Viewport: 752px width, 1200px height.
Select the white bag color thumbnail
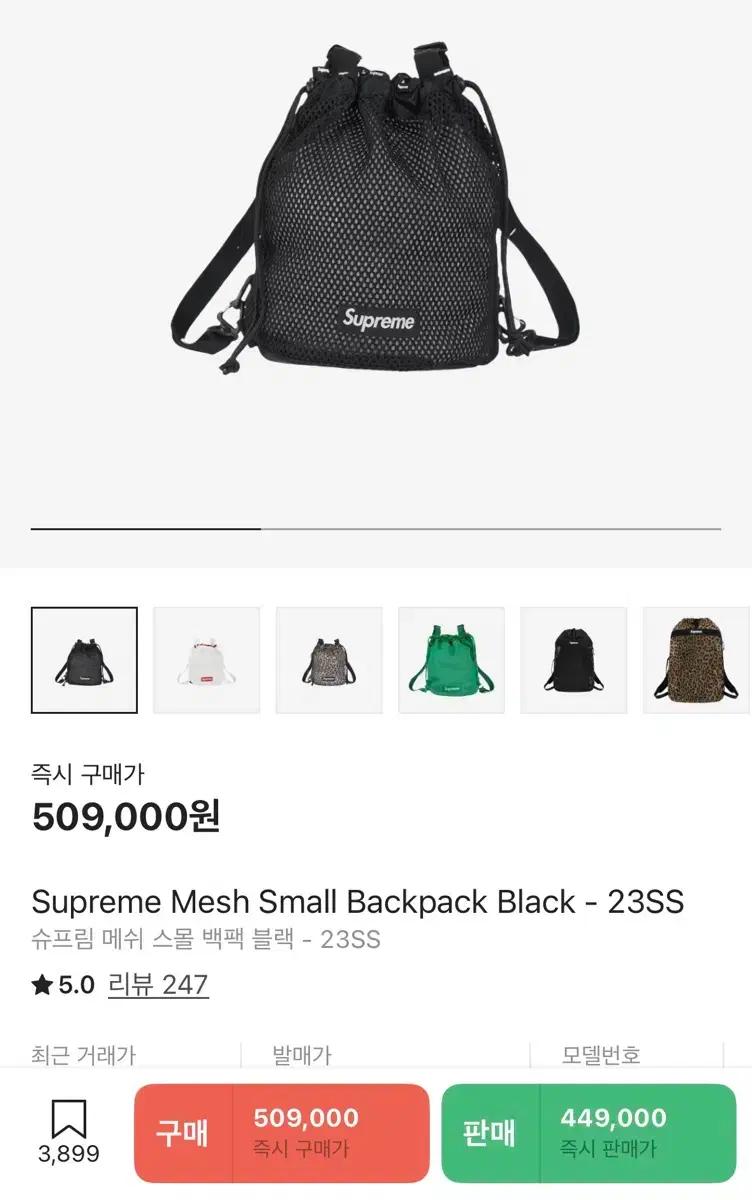pyautogui.click(x=206, y=660)
